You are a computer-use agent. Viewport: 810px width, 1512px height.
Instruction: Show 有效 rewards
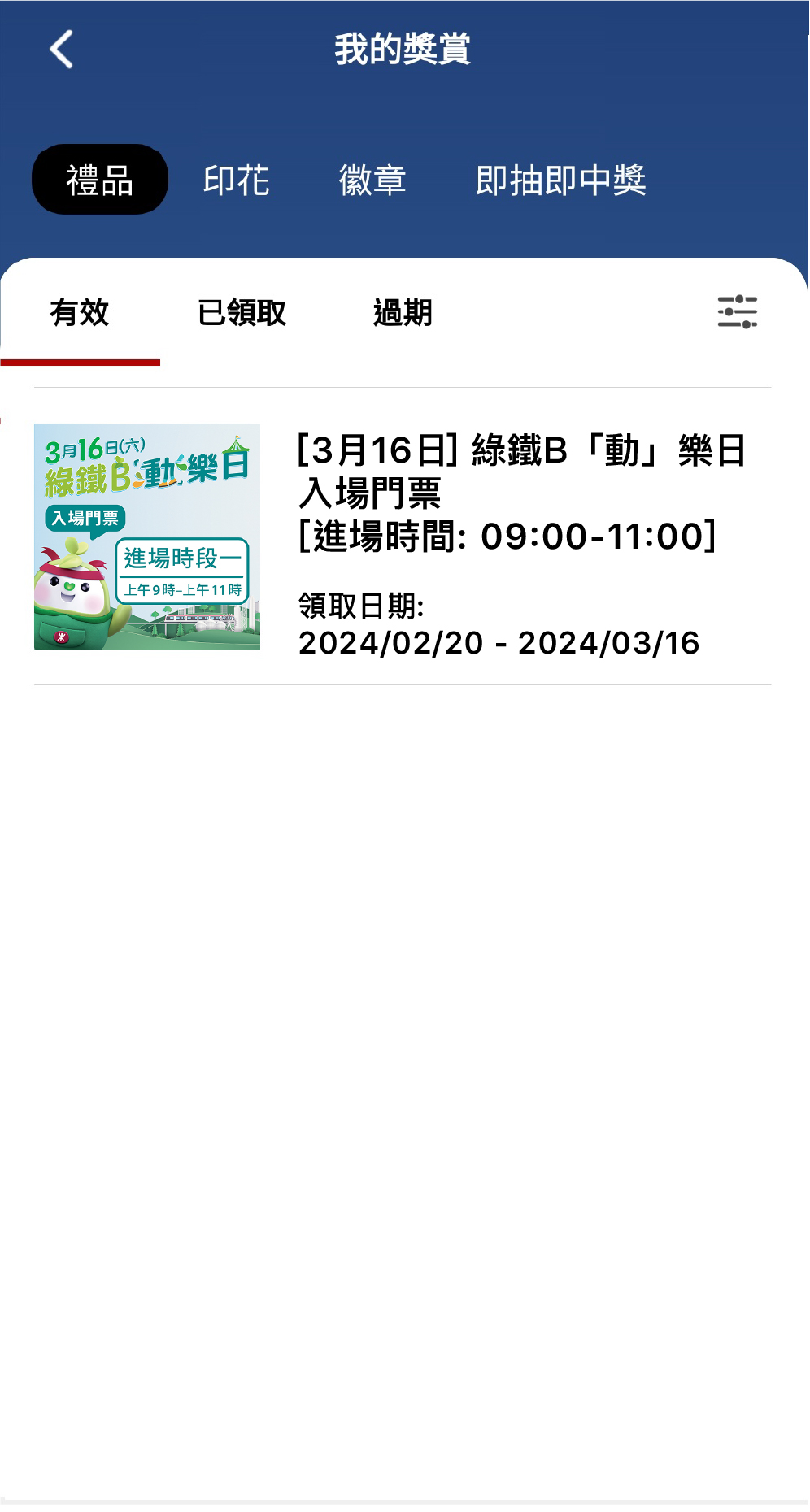(80, 313)
